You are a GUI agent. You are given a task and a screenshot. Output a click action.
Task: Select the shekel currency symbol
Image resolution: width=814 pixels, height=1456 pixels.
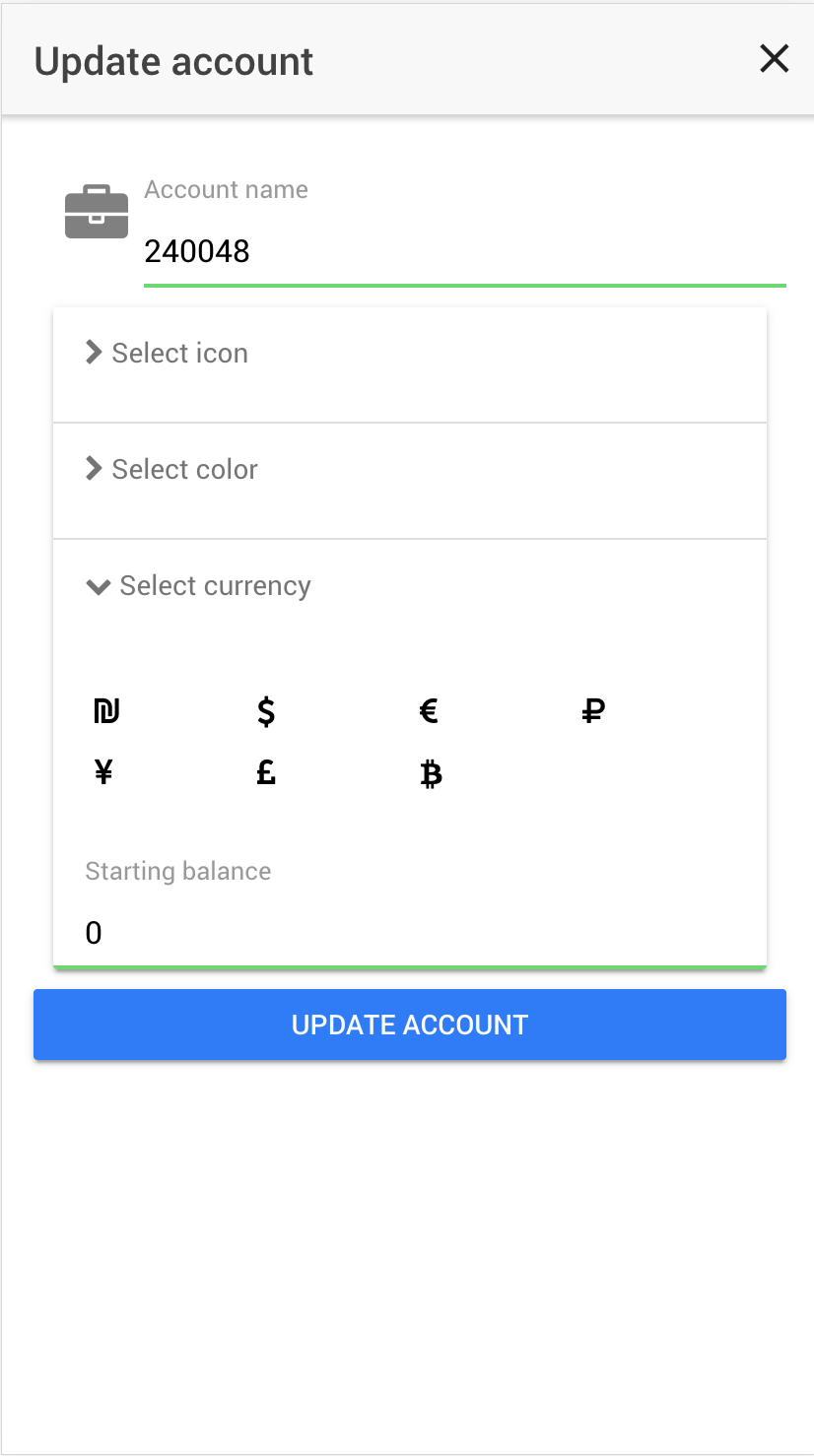104,710
